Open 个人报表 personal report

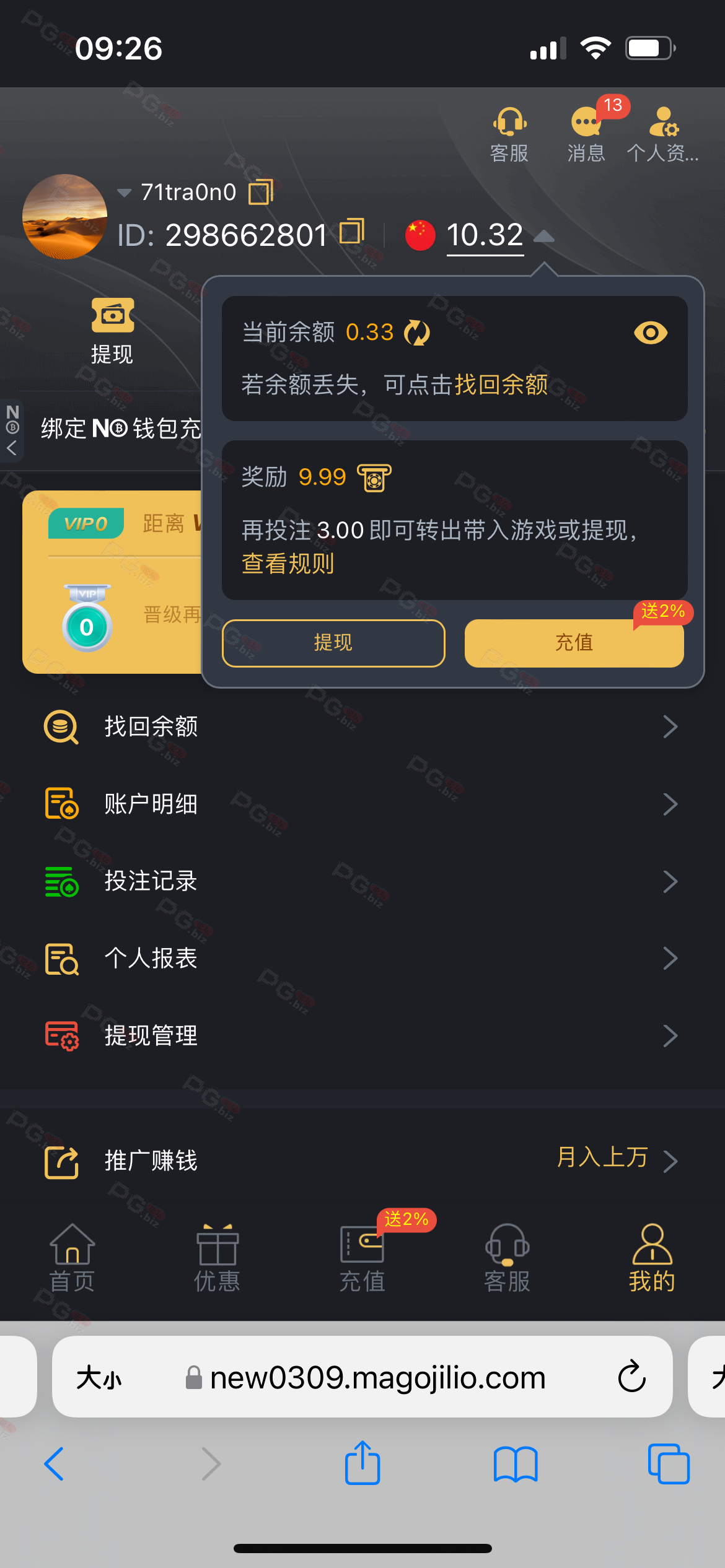tap(362, 958)
